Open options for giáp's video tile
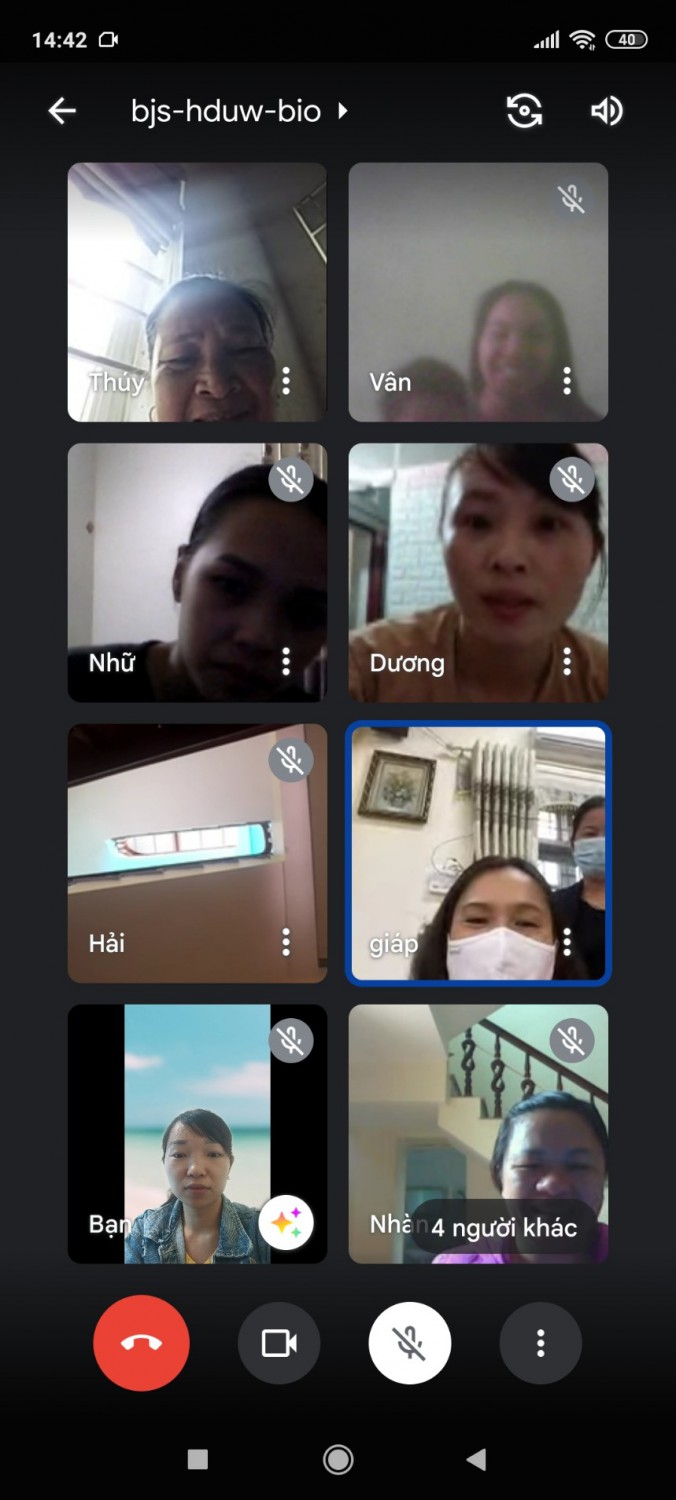Image resolution: width=676 pixels, height=1500 pixels. (567, 941)
